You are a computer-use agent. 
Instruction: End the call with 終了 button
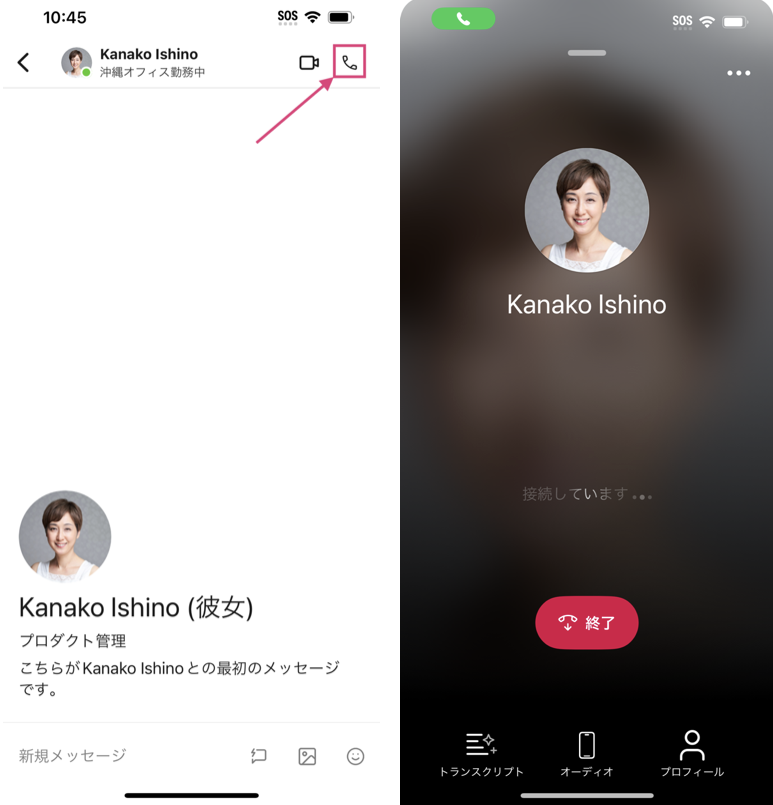(587, 623)
